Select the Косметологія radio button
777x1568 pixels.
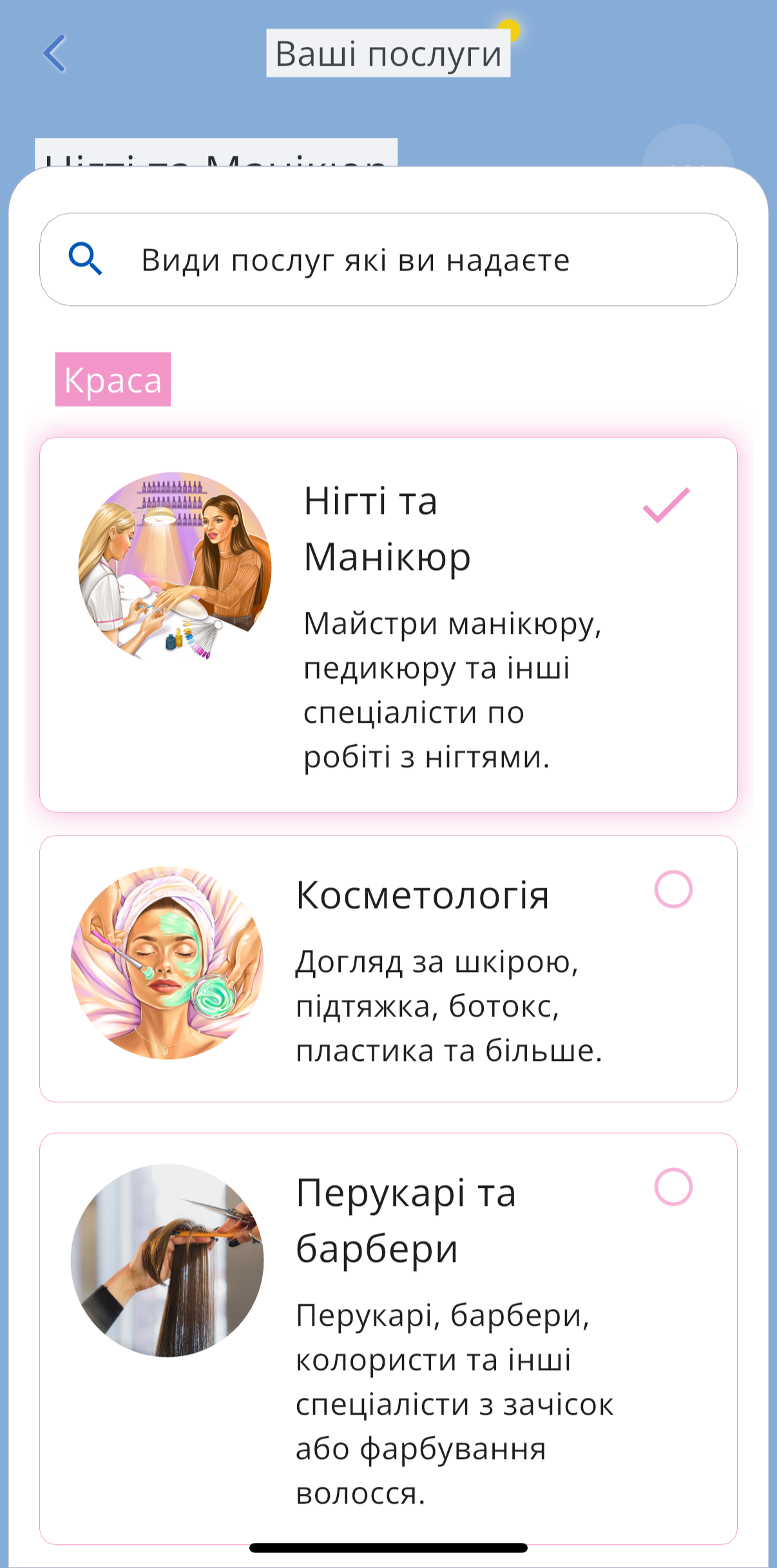[673, 890]
